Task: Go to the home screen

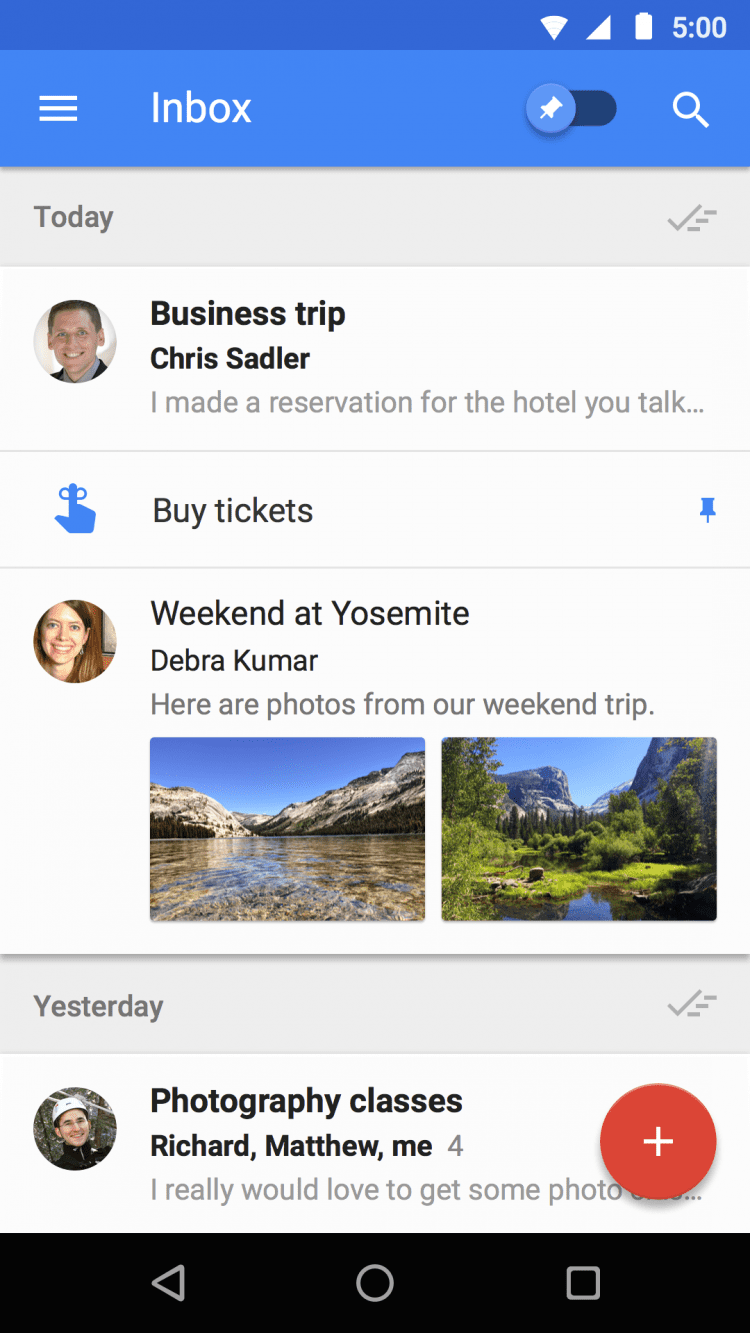Action: pyautogui.click(x=375, y=1283)
